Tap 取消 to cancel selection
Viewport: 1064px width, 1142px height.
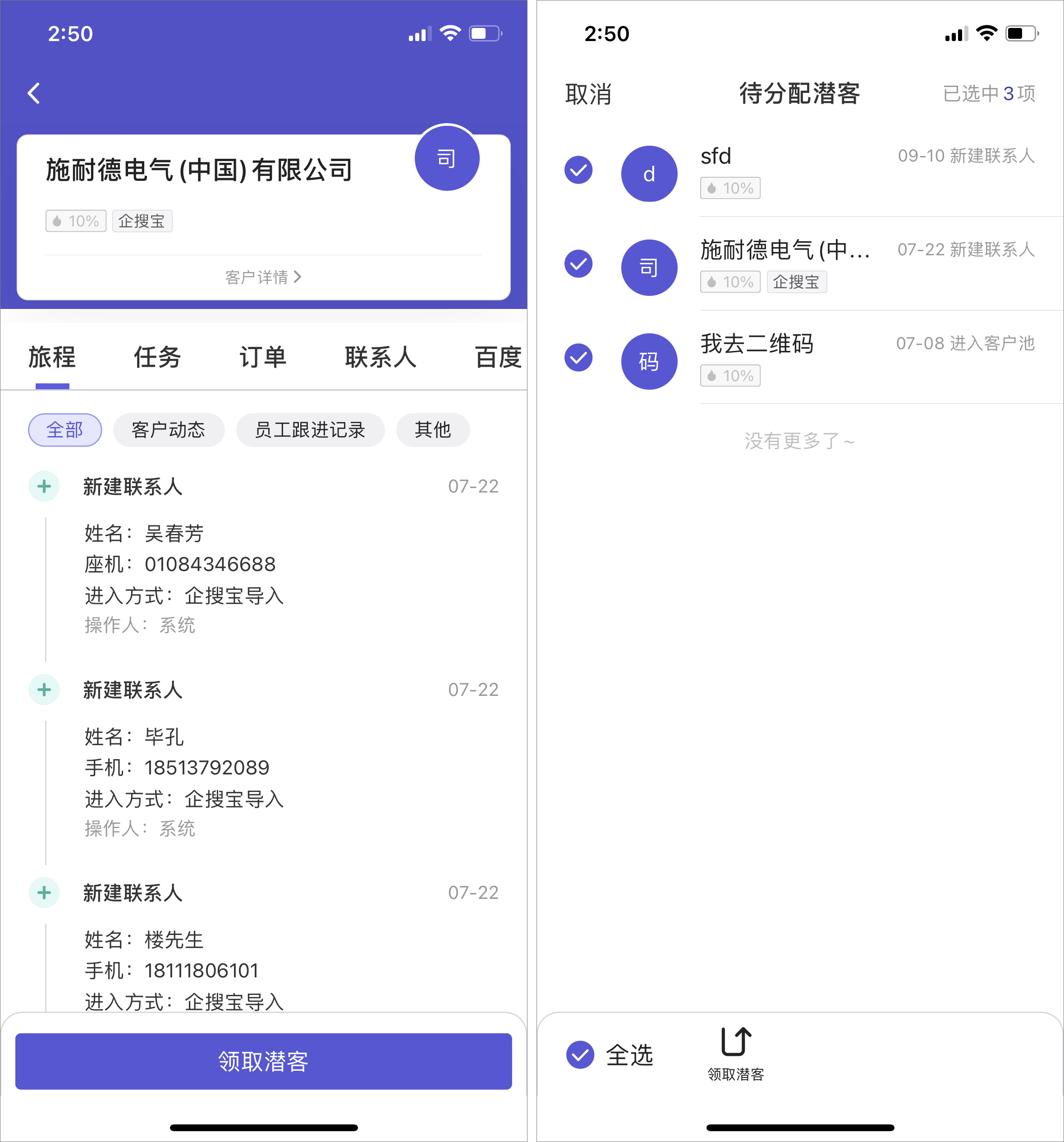pos(588,94)
